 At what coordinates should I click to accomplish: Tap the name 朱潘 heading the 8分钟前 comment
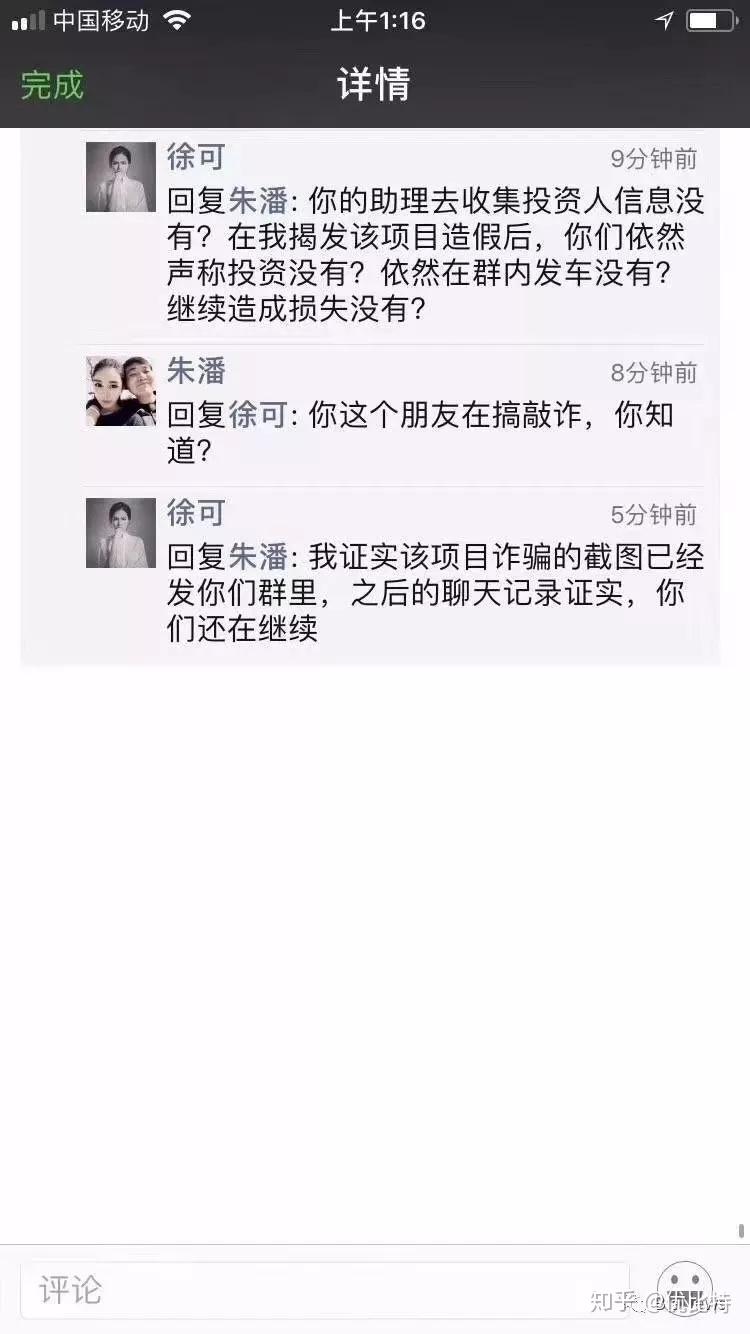(x=196, y=371)
